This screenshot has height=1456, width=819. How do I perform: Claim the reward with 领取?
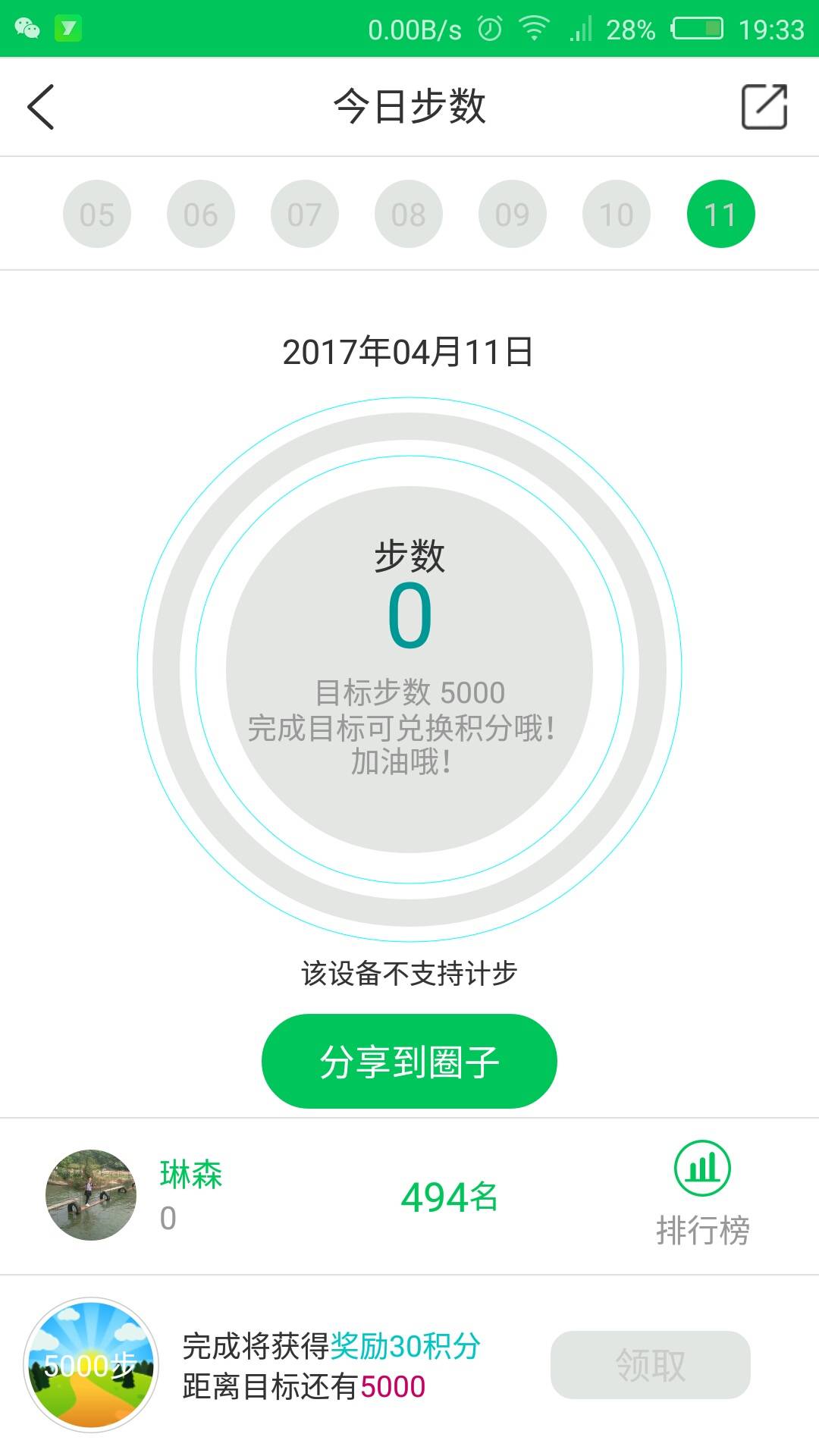[650, 1365]
